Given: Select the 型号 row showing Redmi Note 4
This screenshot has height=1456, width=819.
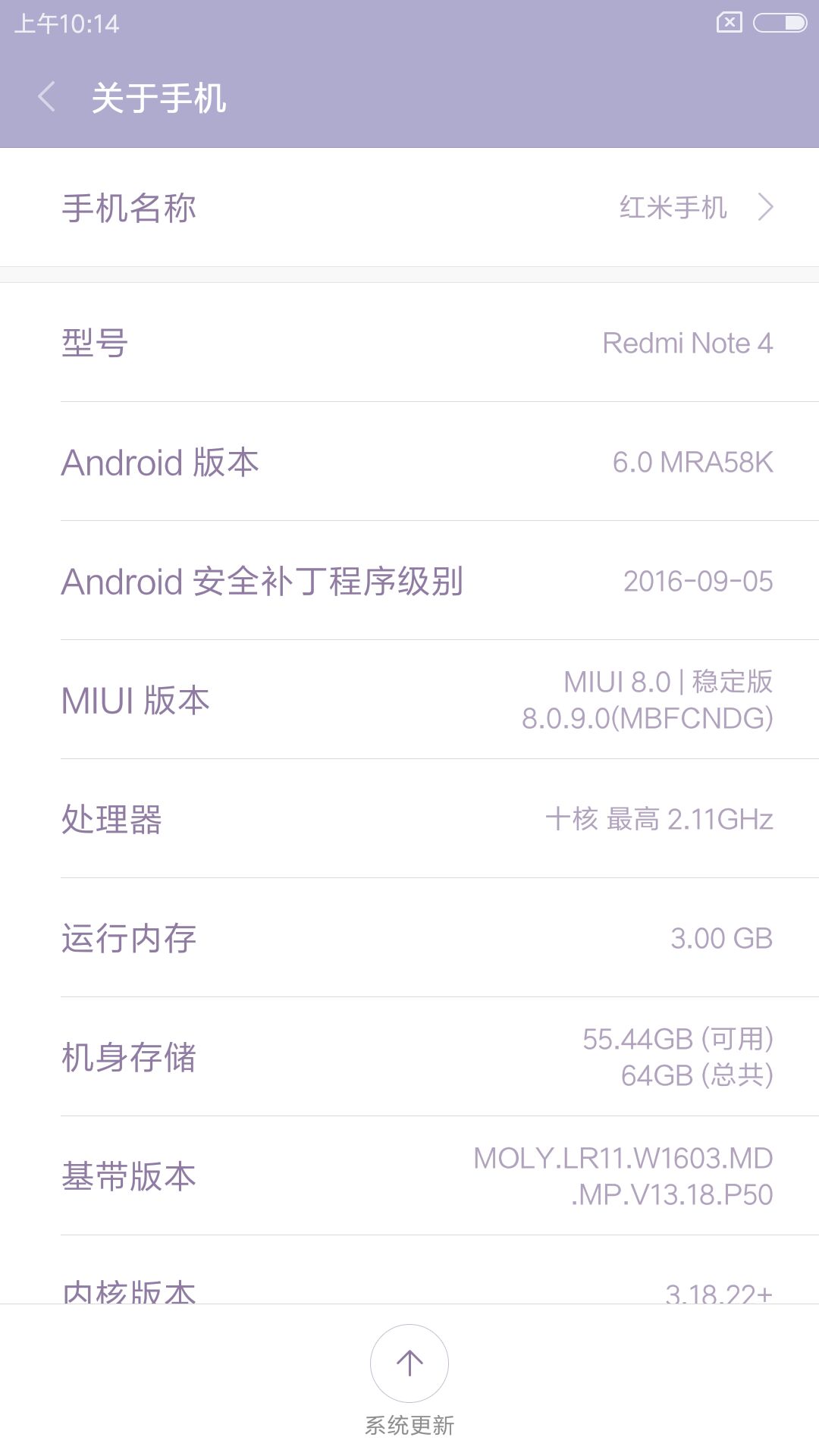Looking at the screenshot, I should click(409, 344).
